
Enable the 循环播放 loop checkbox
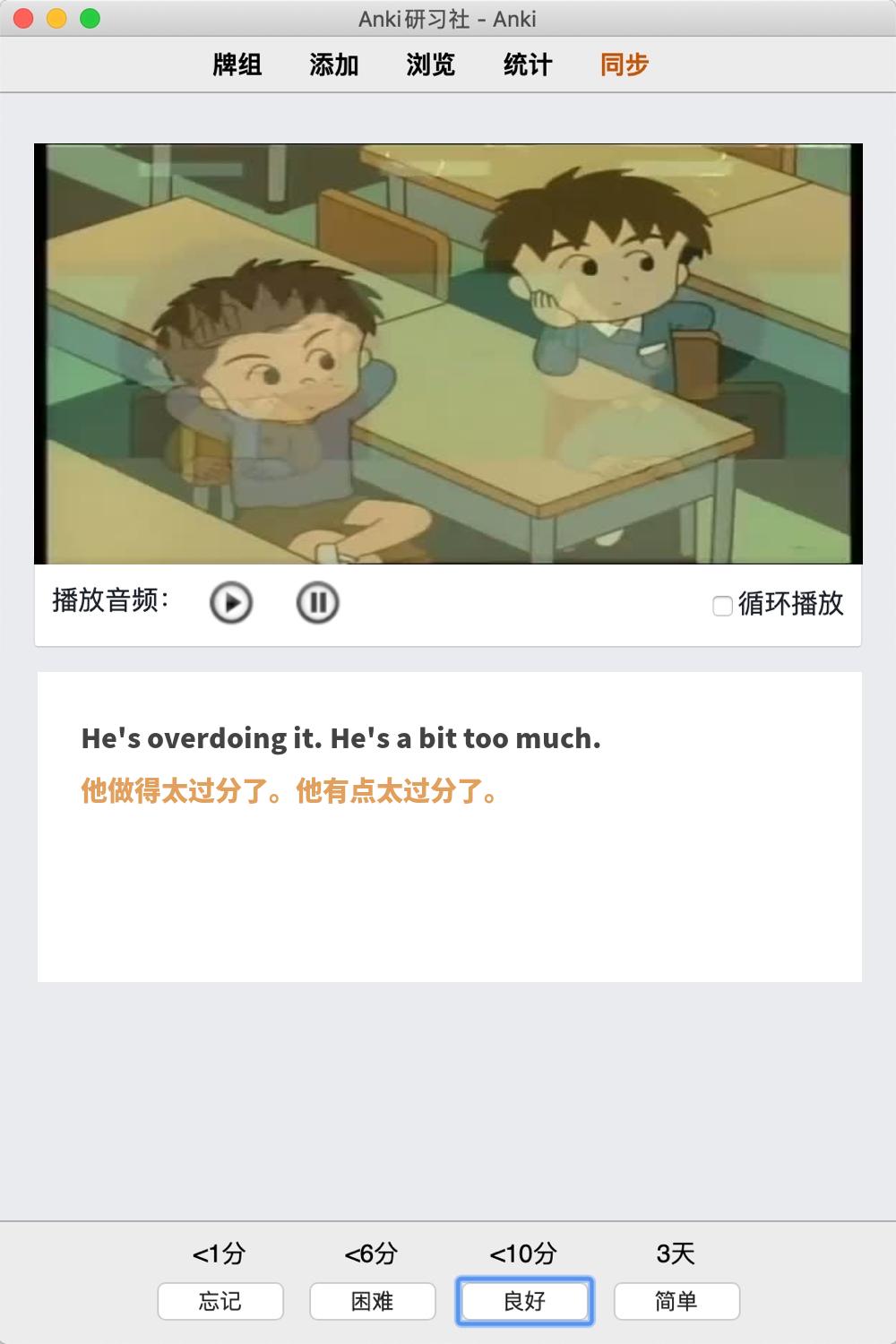point(722,607)
